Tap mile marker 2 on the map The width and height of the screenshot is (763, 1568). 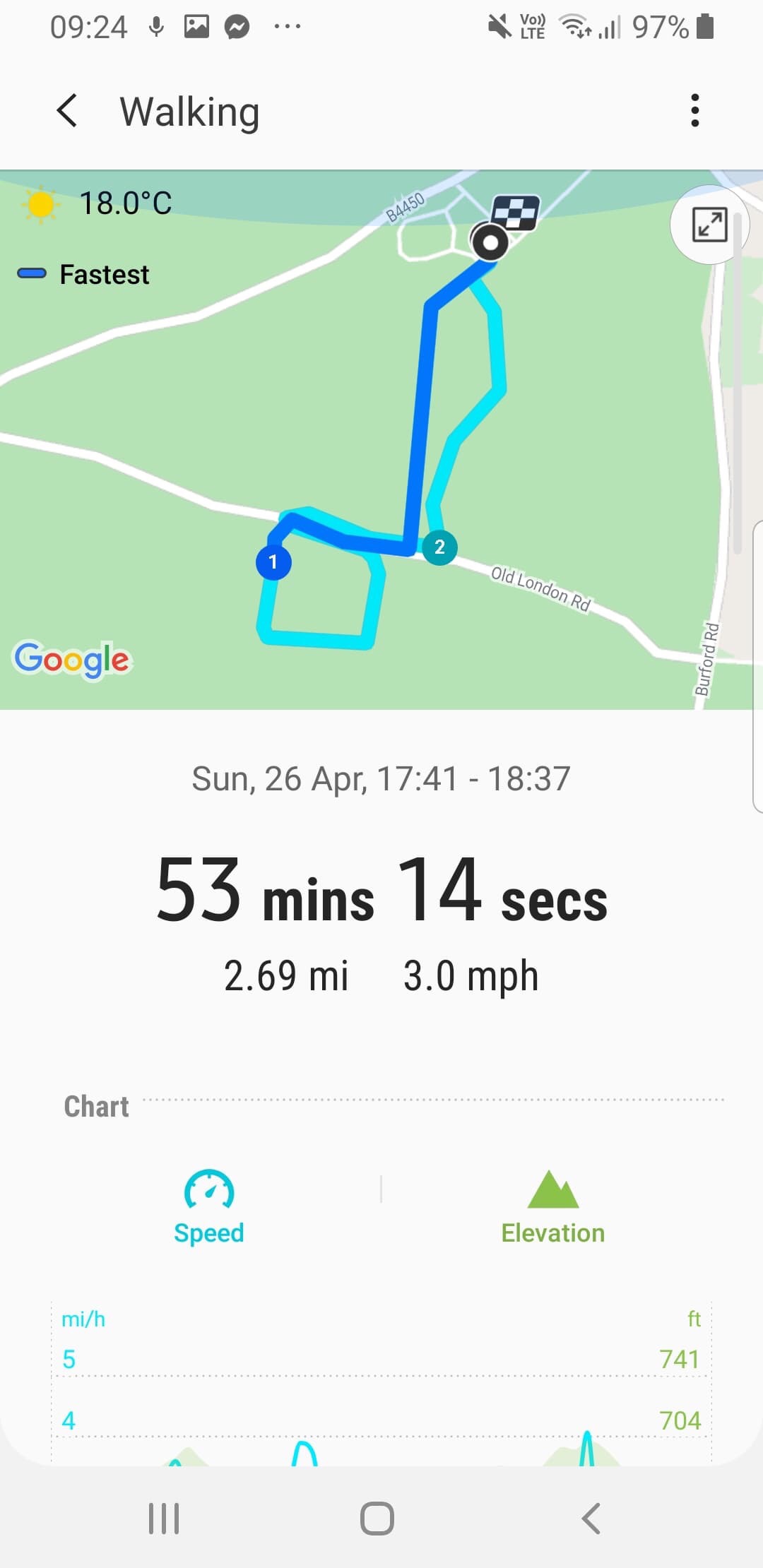[x=439, y=547]
